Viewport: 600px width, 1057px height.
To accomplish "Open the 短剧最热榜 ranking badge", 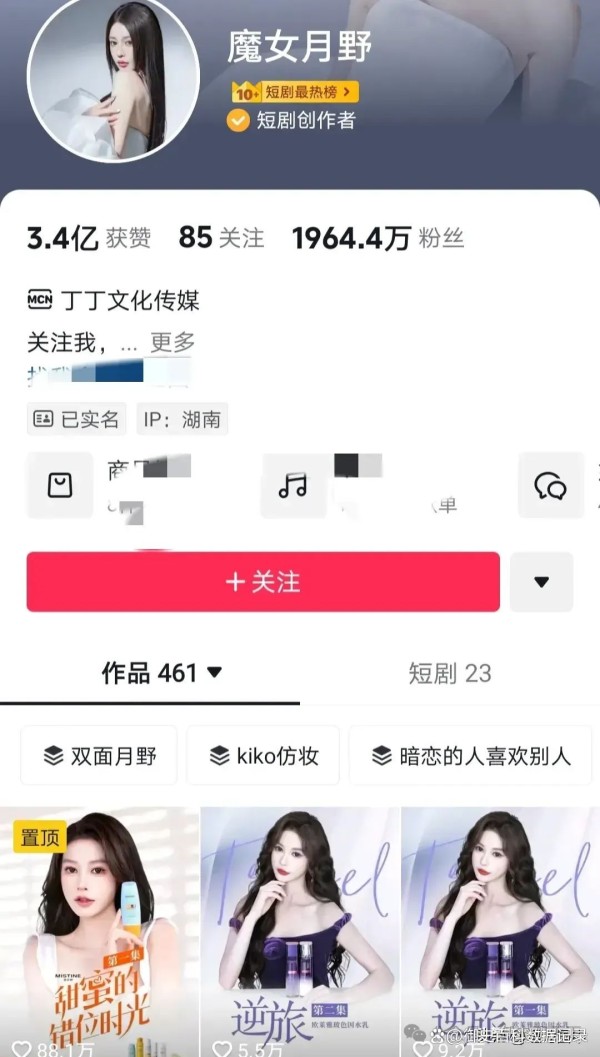I will [x=294, y=92].
